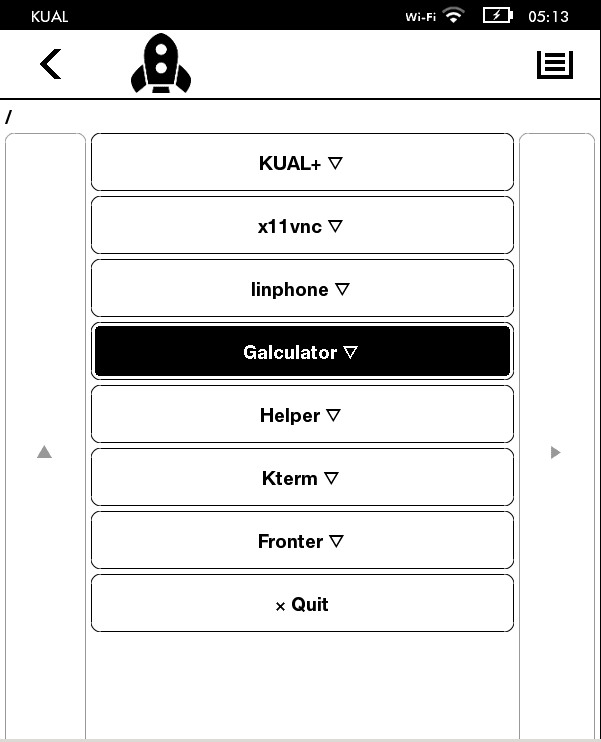Viewport: 601px width, 742px height.
Task: Tap the right triangle on right panel
Action: pos(556,452)
